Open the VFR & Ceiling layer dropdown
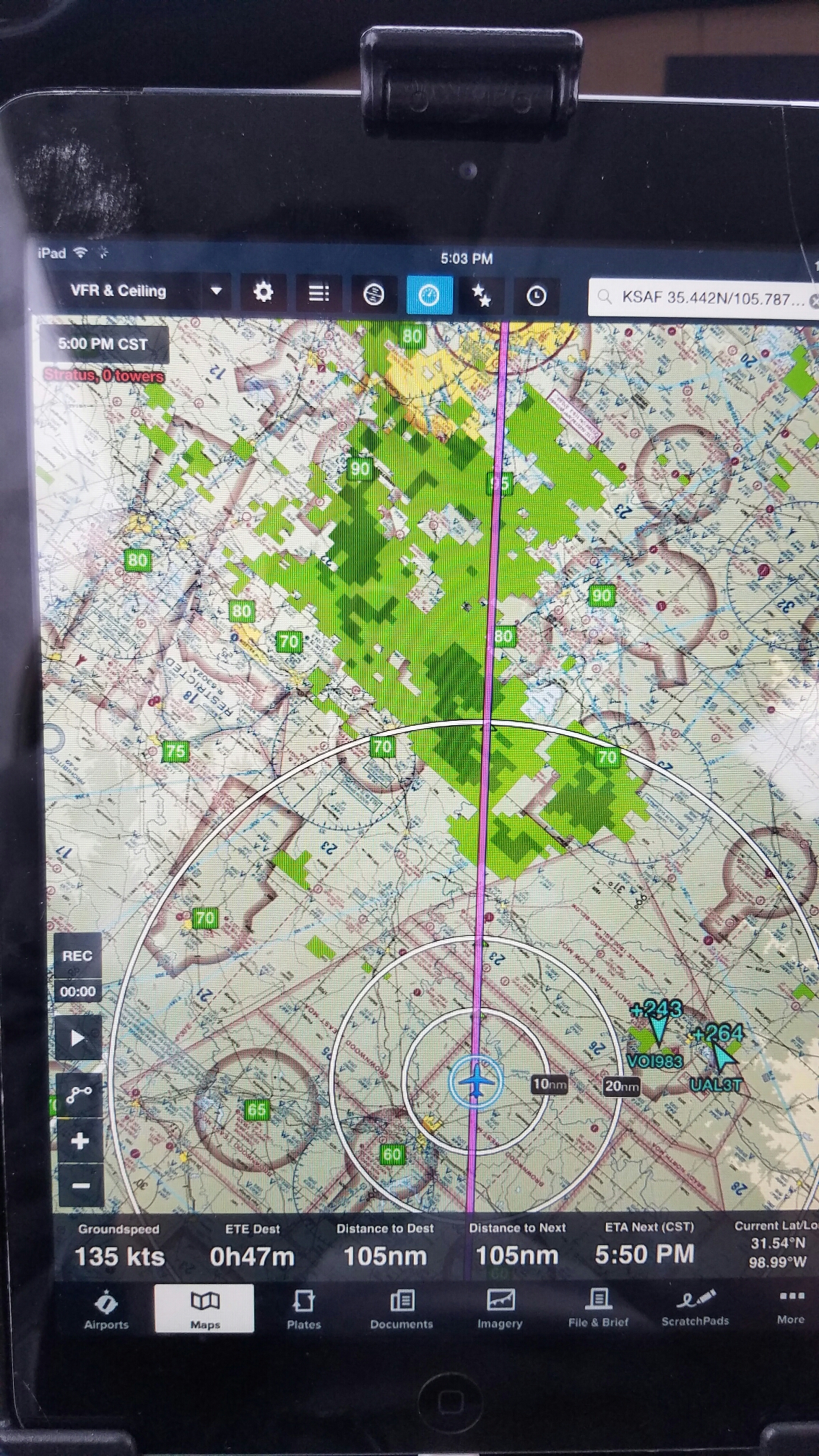 click(x=144, y=291)
